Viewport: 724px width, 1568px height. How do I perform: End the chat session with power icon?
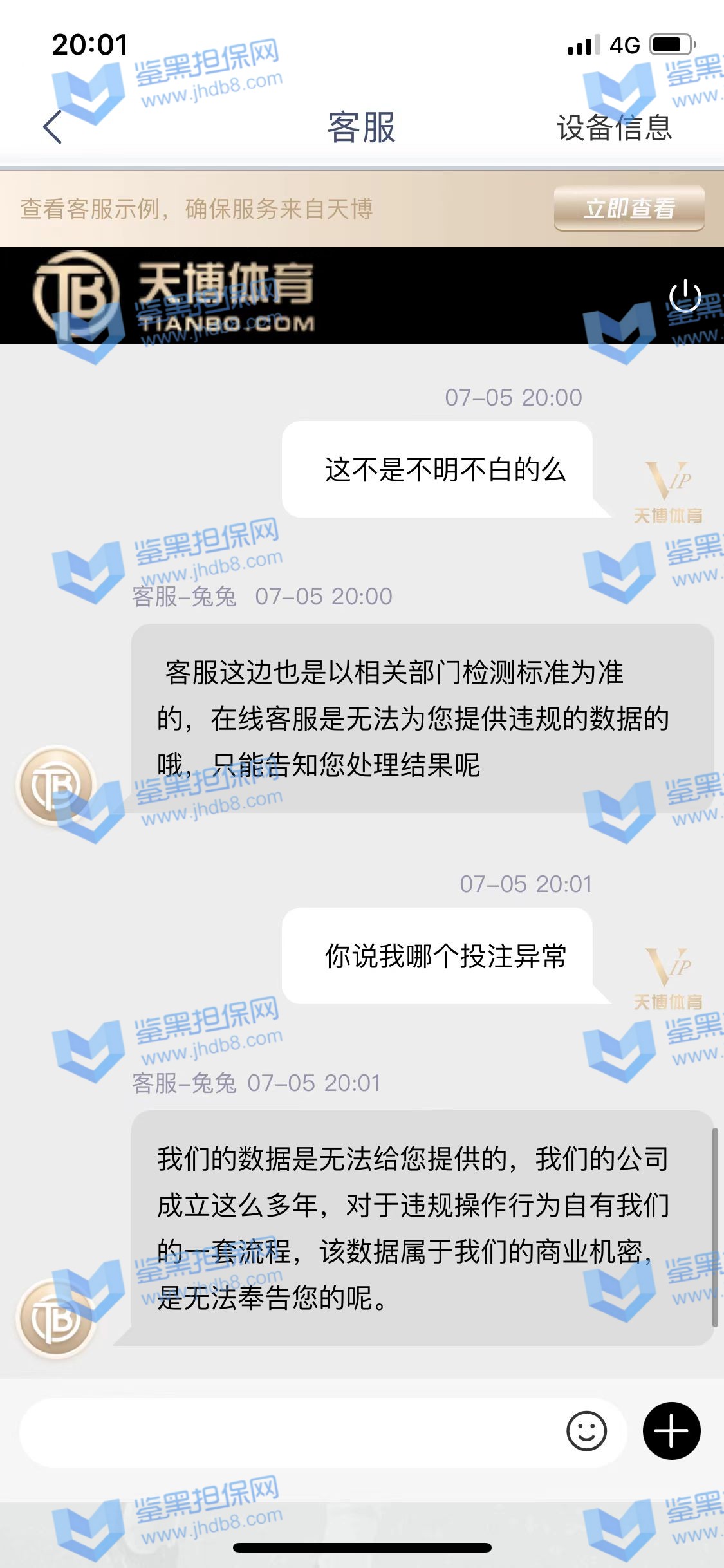(x=685, y=295)
